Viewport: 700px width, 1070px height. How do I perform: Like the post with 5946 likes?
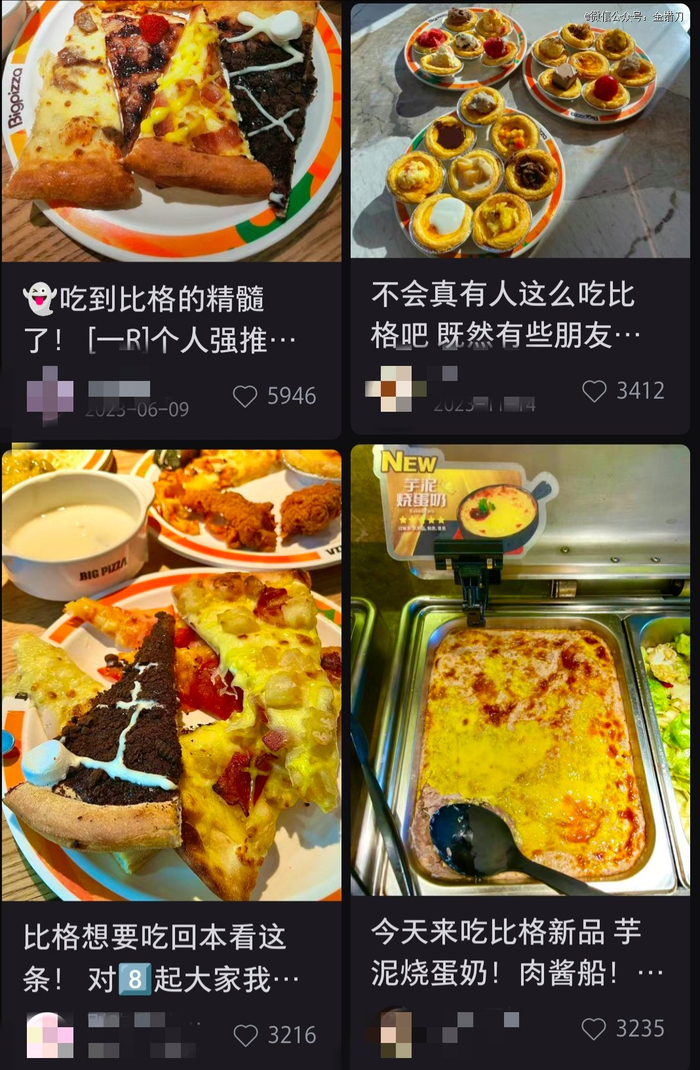pos(245,396)
